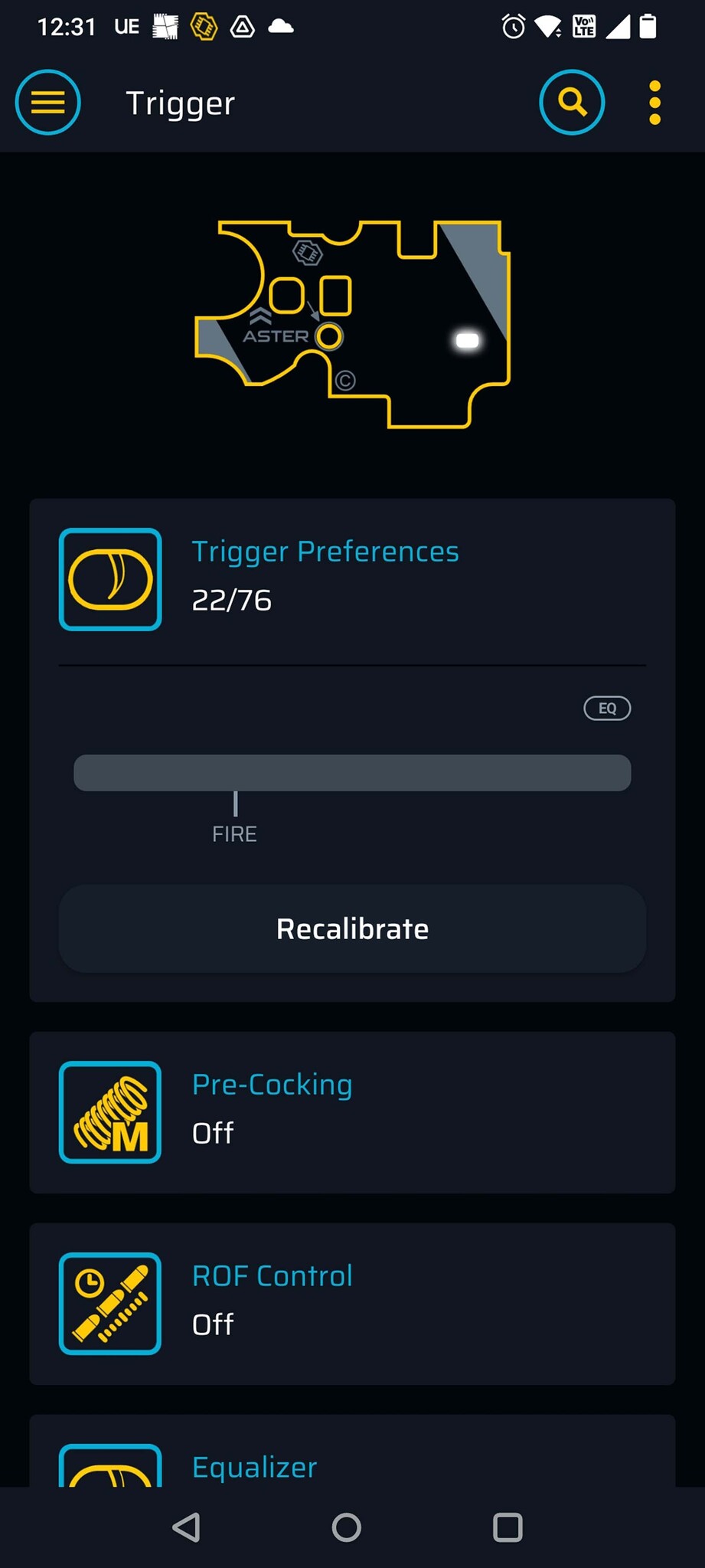Tap the search icon
This screenshot has height=1568, width=705.
[572, 102]
